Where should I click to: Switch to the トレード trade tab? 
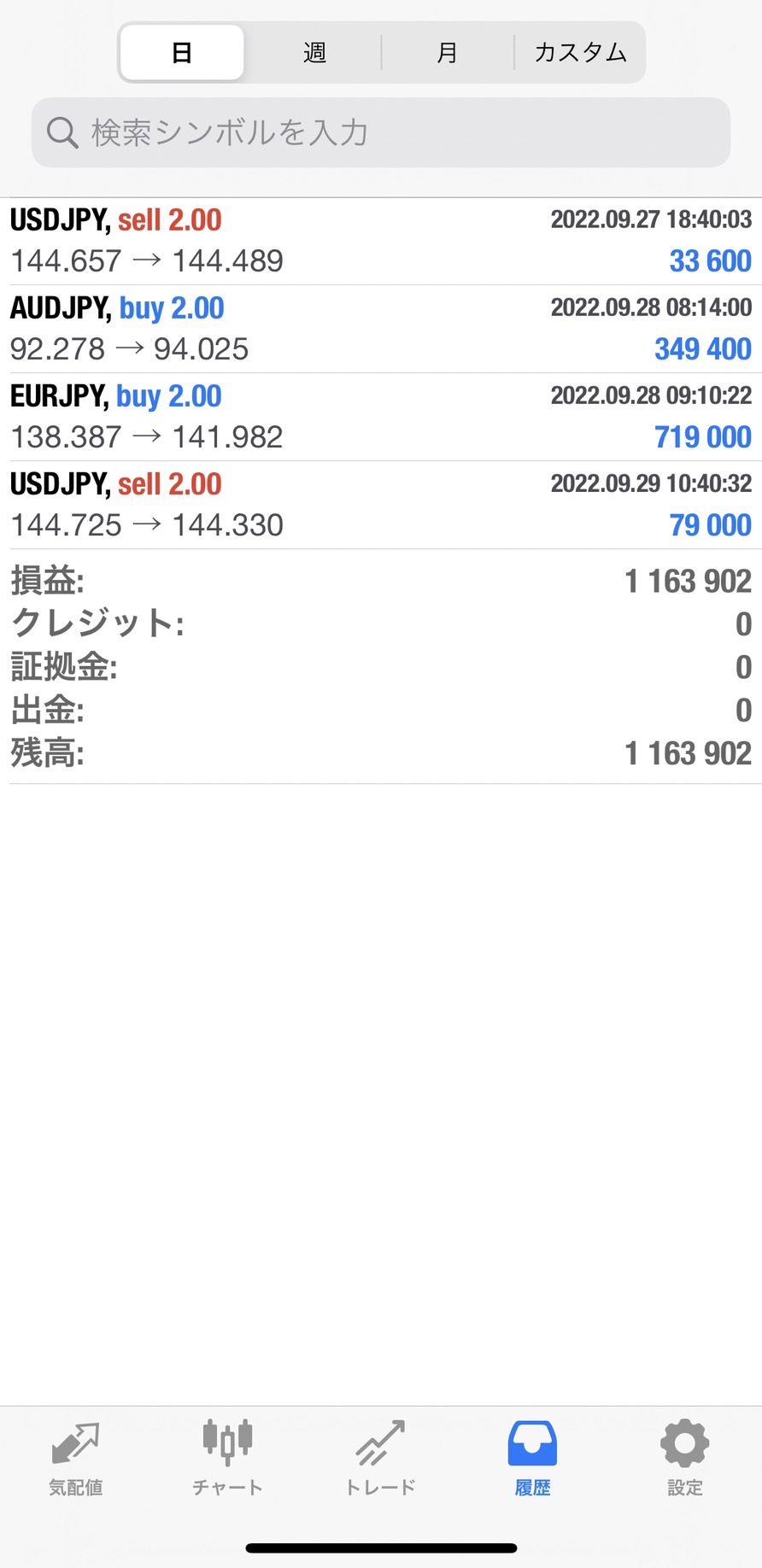[x=380, y=1459]
